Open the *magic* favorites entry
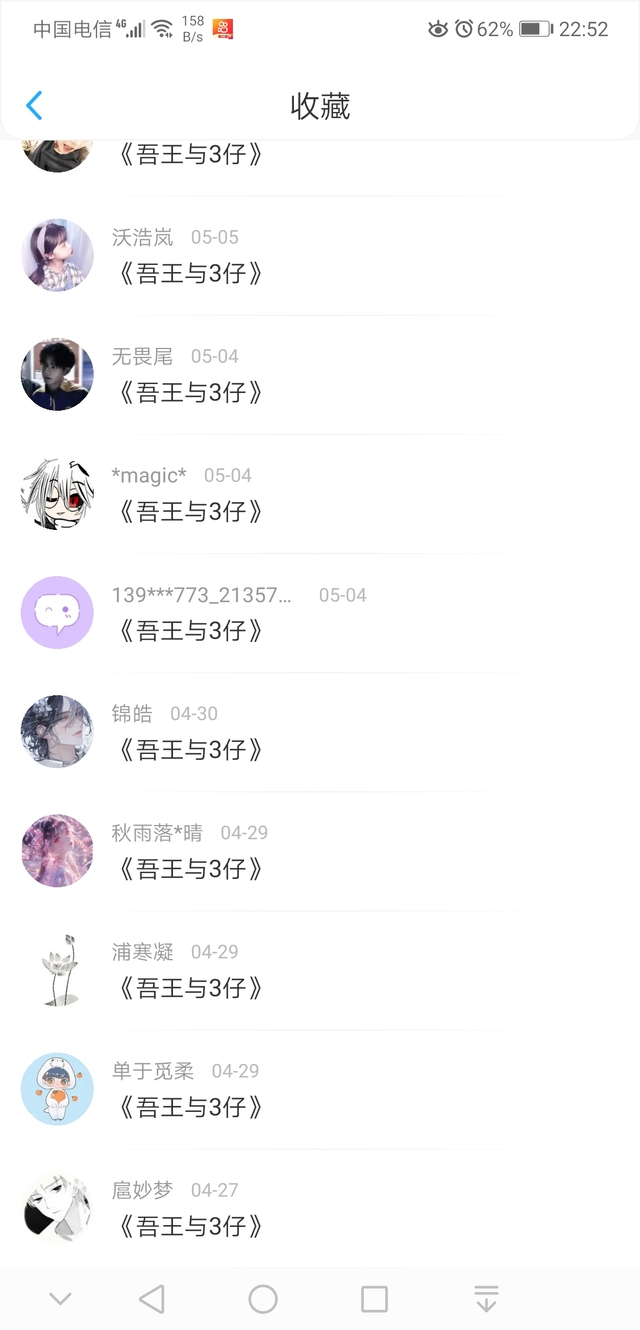The image size is (640, 1330). point(190,511)
